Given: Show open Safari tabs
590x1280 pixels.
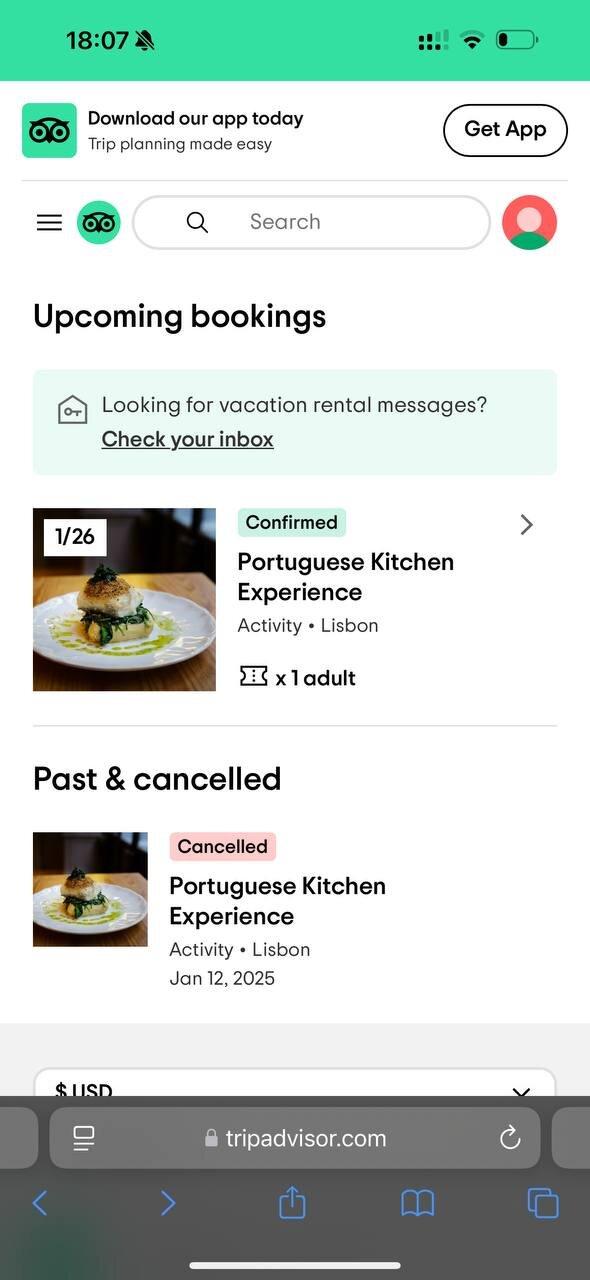Looking at the screenshot, I should 543,1203.
